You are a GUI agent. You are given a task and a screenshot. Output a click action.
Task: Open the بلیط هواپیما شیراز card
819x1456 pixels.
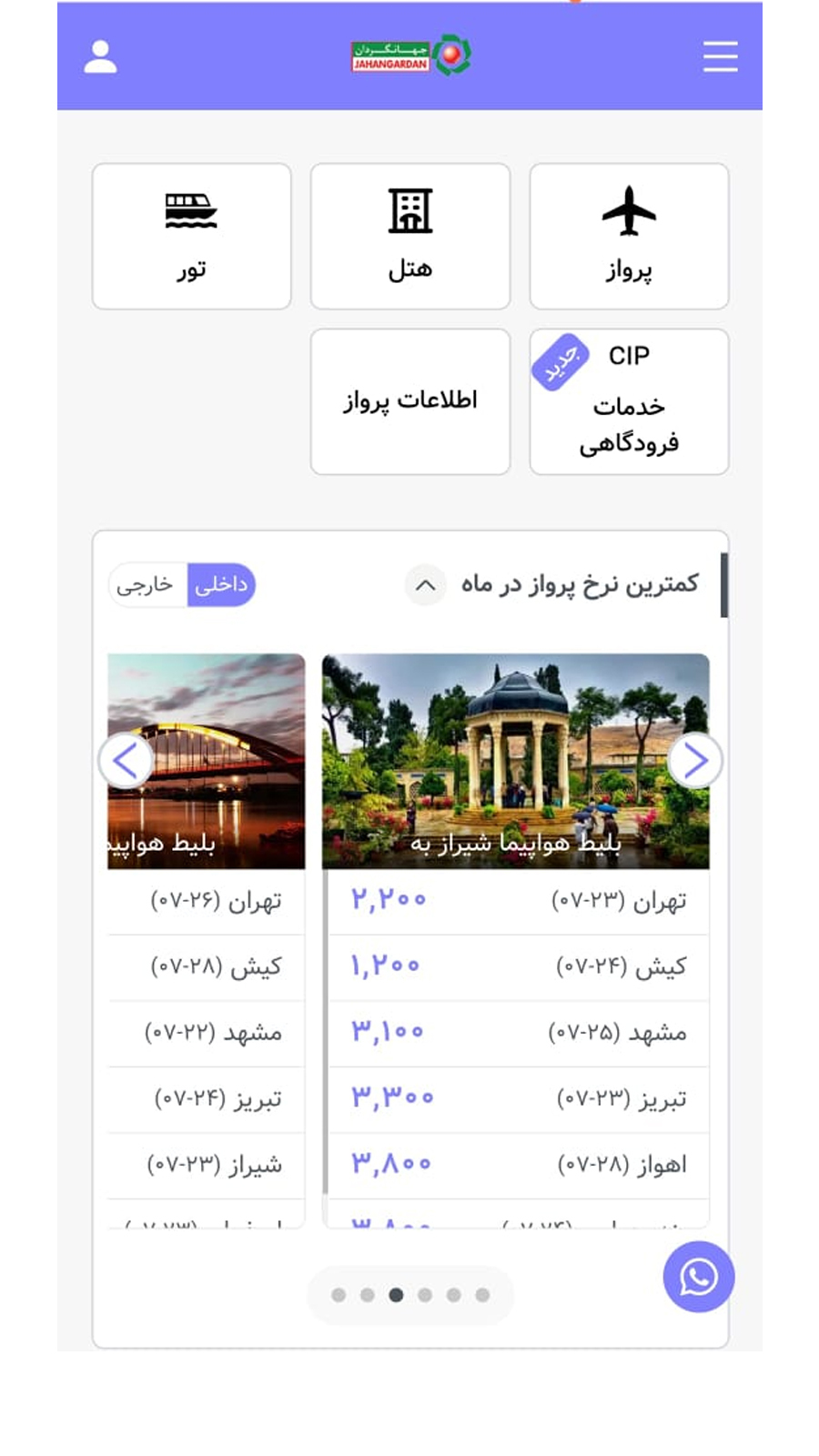(515, 761)
